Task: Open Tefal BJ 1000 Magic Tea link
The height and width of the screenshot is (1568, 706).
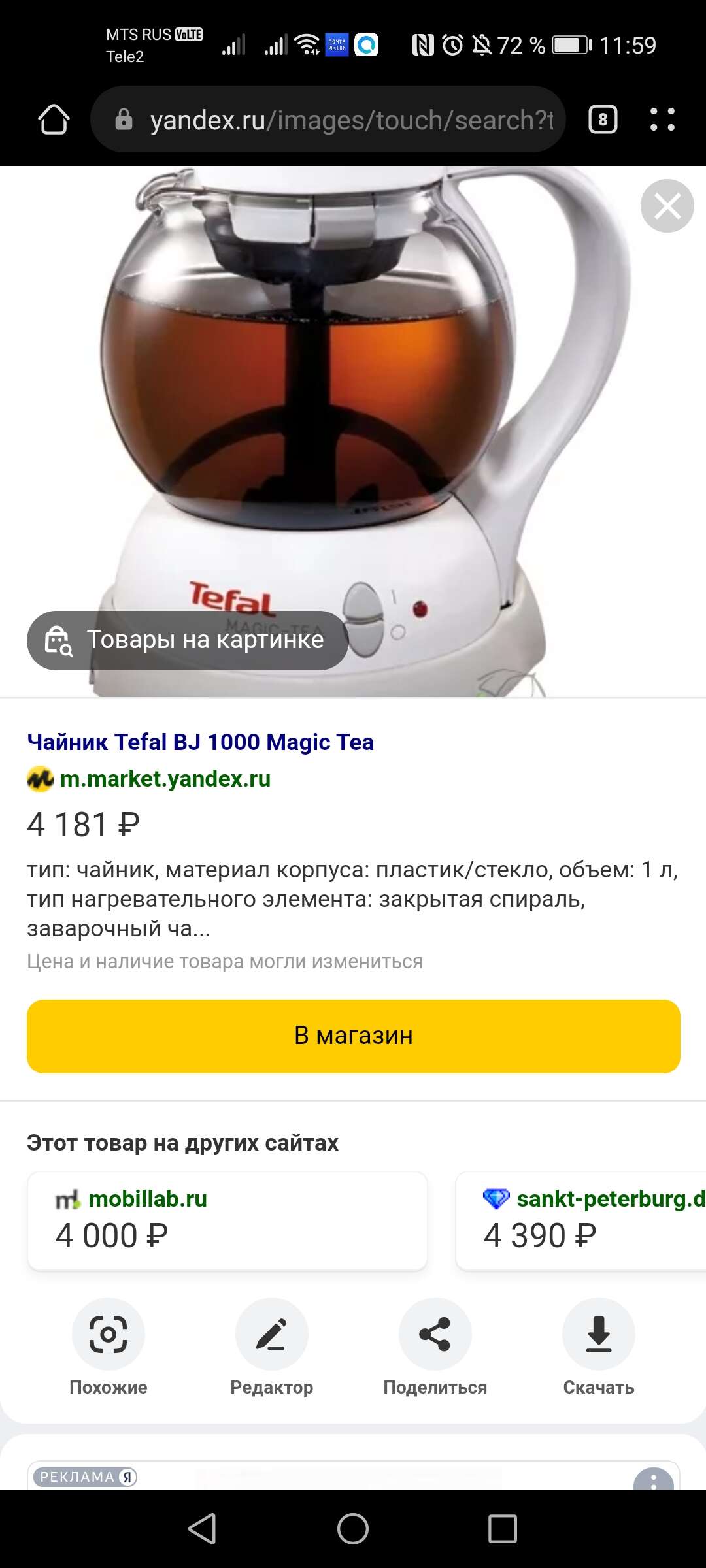Action: 200,742
